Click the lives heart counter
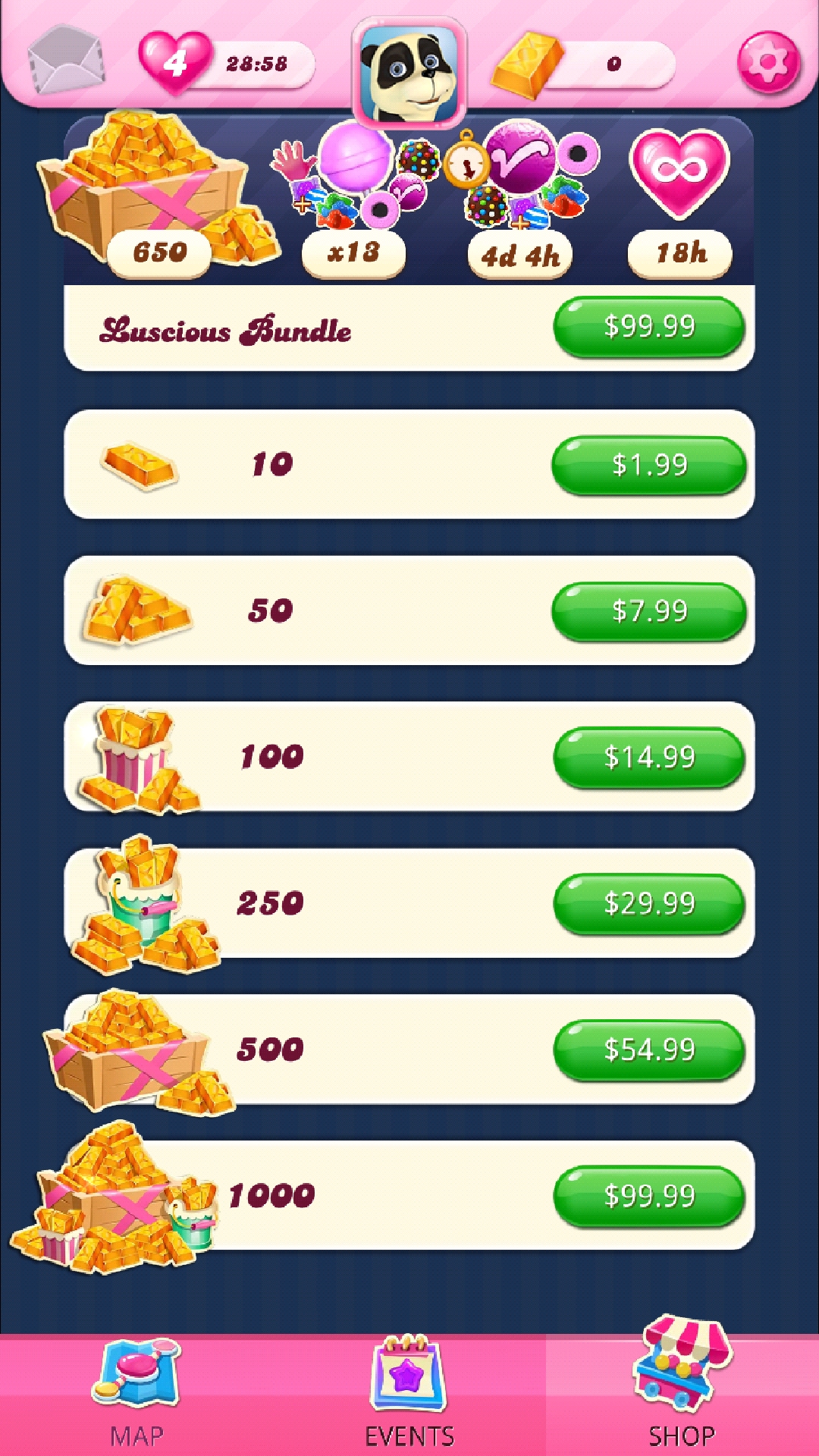The width and height of the screenshot is (819, 1456). [x=176, y=61]
